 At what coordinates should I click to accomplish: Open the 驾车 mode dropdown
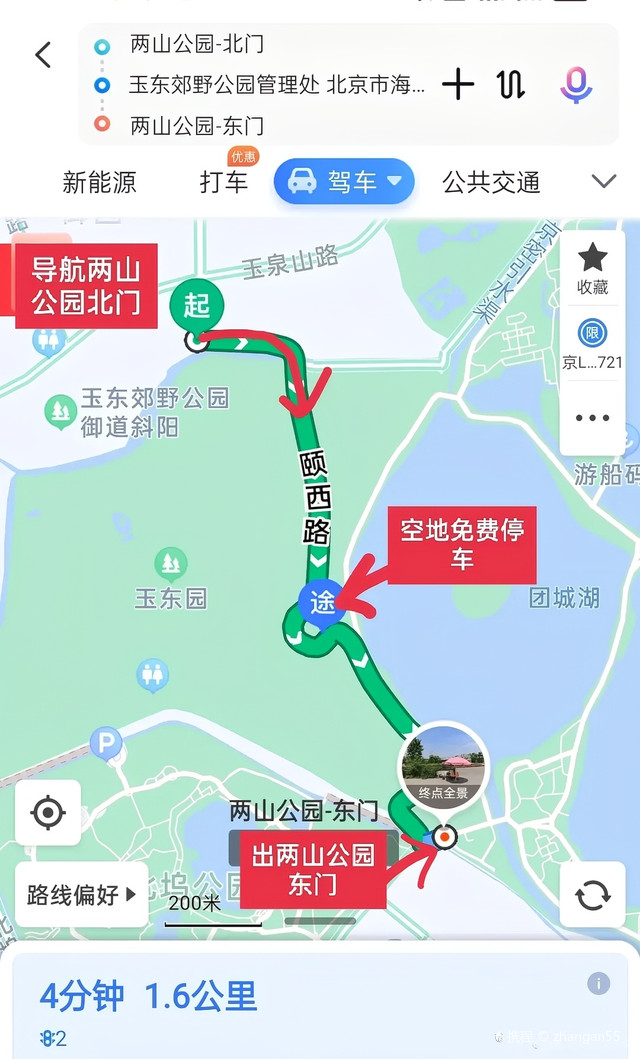[x=344, y=182]
